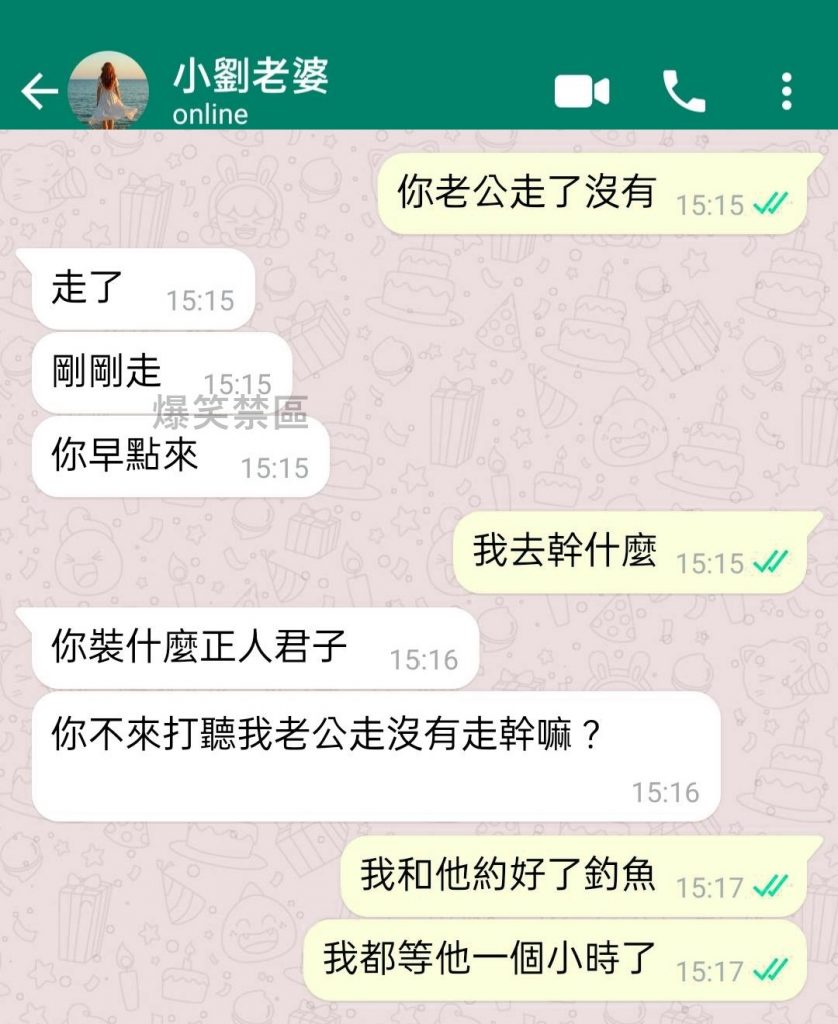
Task: Open 小劉老婆's profile photo
Action: point(108,90)
